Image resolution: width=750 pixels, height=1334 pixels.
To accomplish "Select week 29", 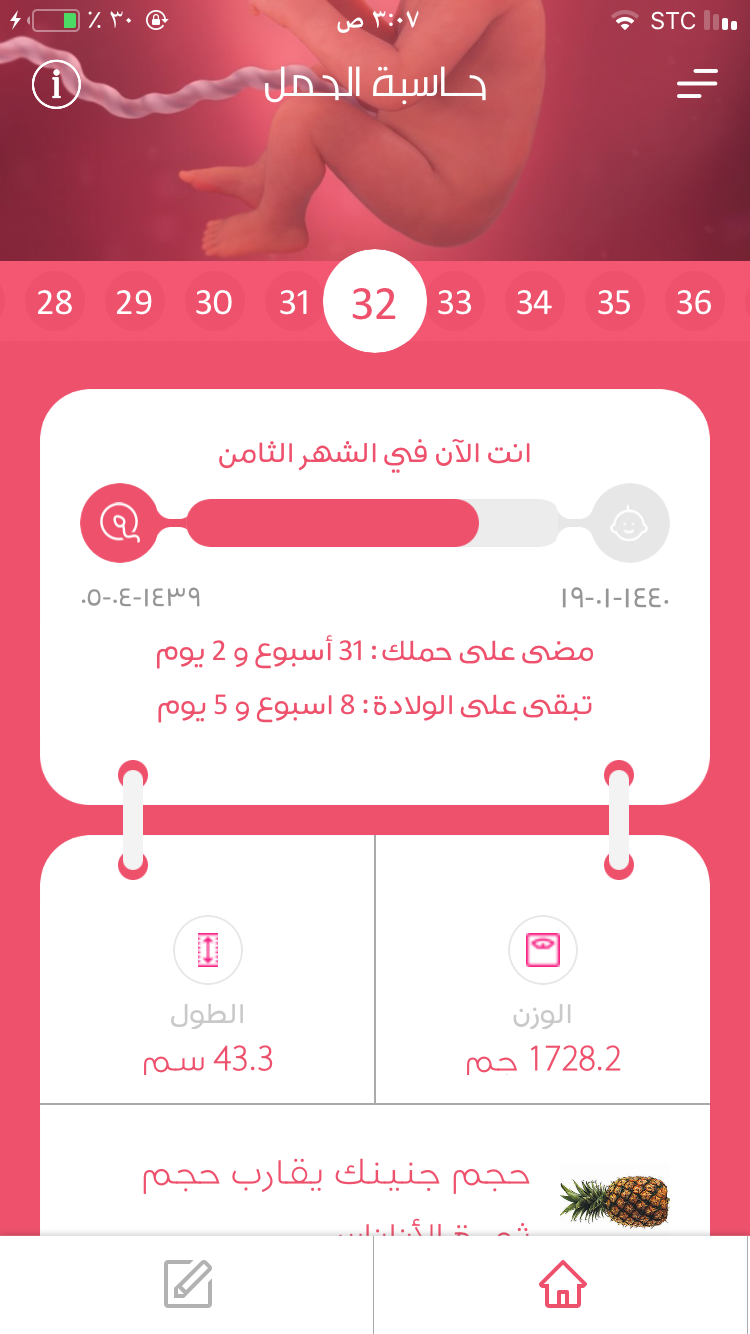I will [x=134, y=302].
